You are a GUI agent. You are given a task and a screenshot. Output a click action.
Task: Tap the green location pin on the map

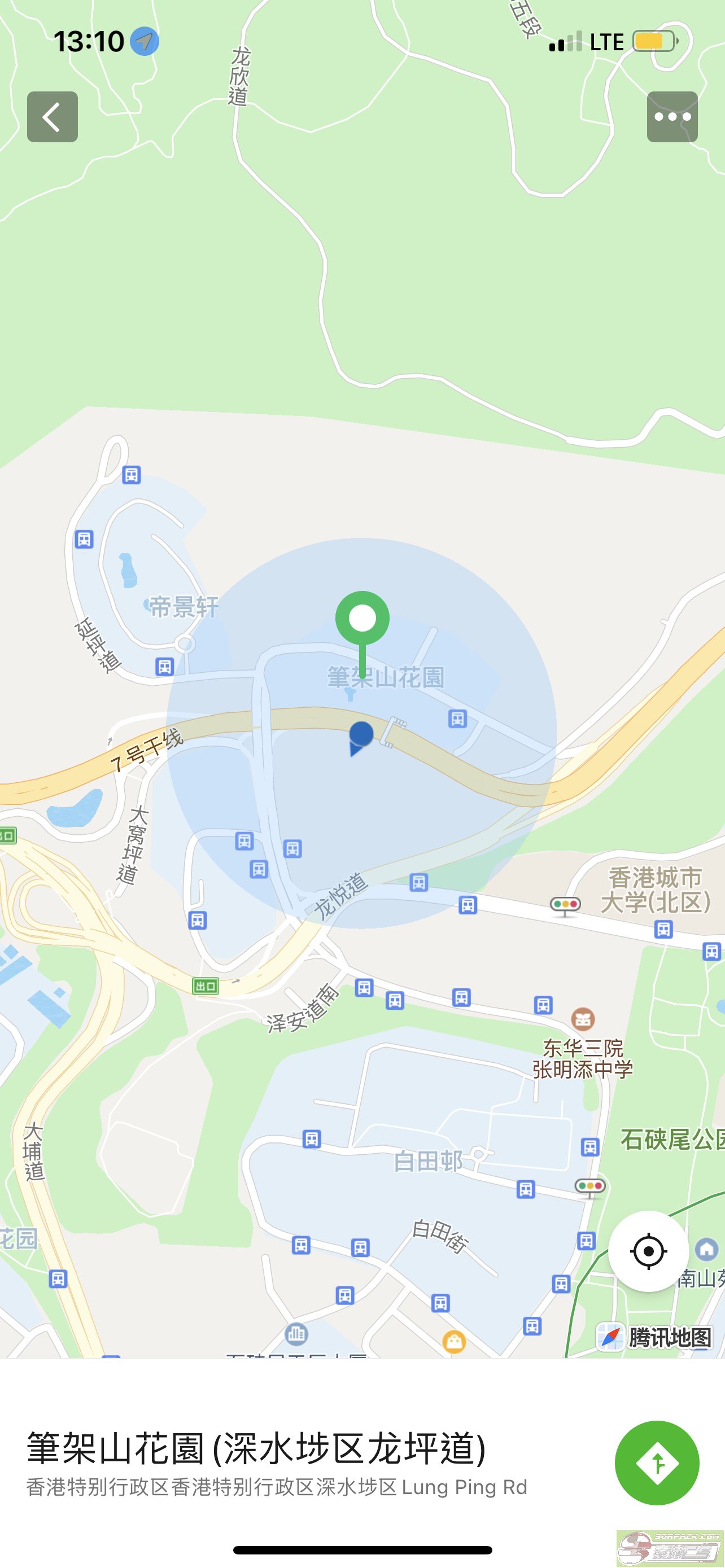click(362, 620)
